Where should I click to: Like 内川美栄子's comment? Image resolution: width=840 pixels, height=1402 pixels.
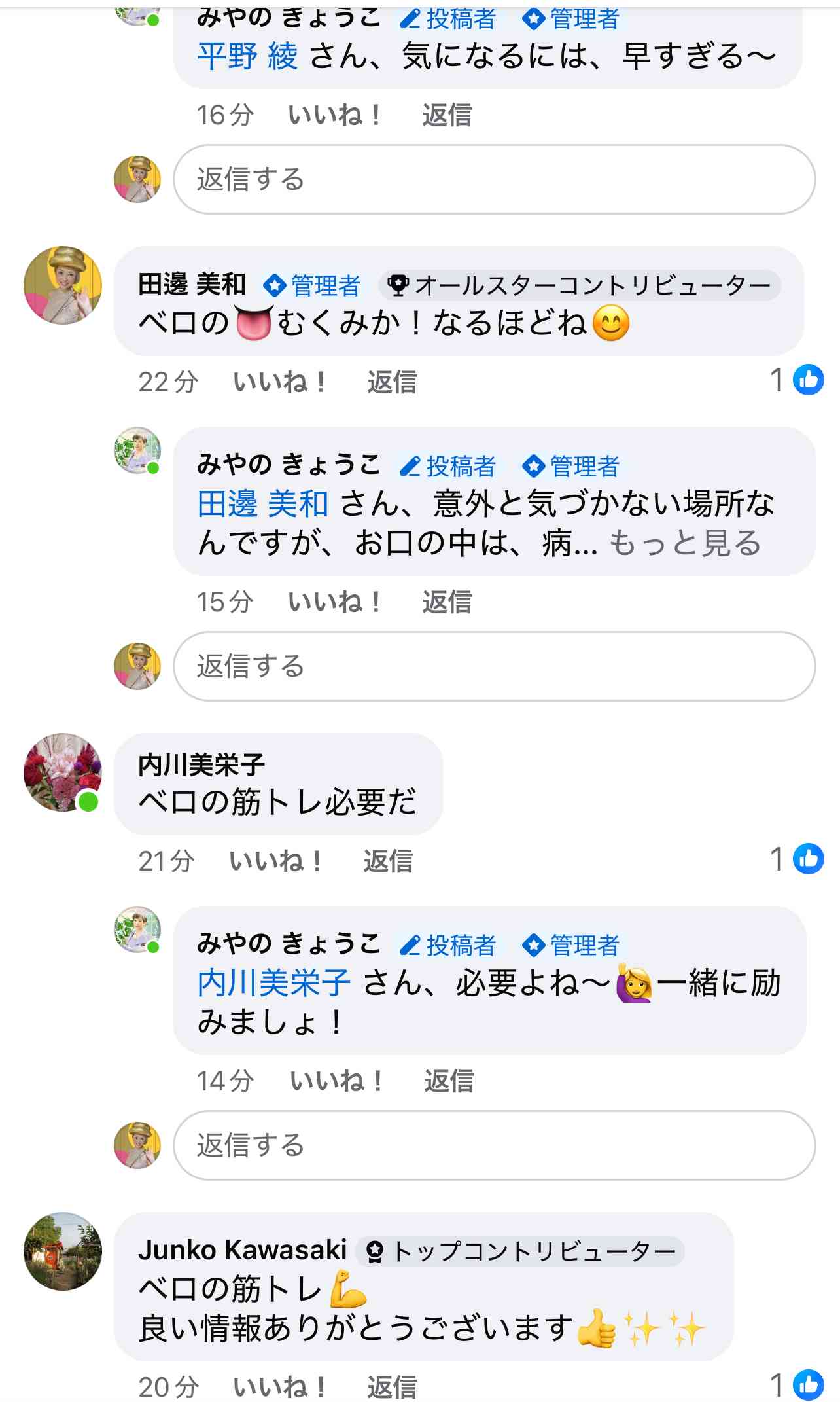[275, 861]
